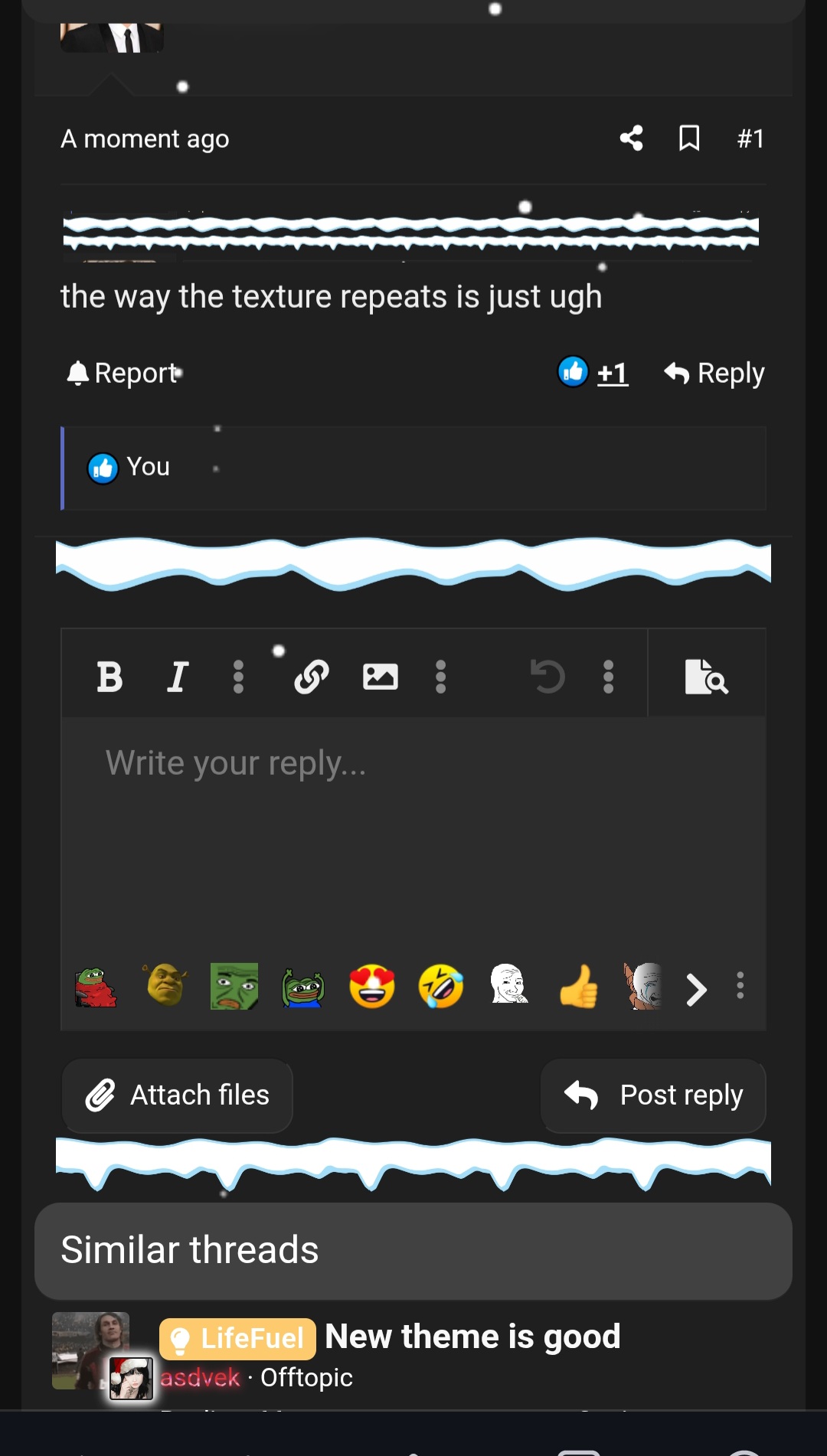Insert an image into the reply
The width and height of the screenshot is (827, 1456).
coord(381,676)
